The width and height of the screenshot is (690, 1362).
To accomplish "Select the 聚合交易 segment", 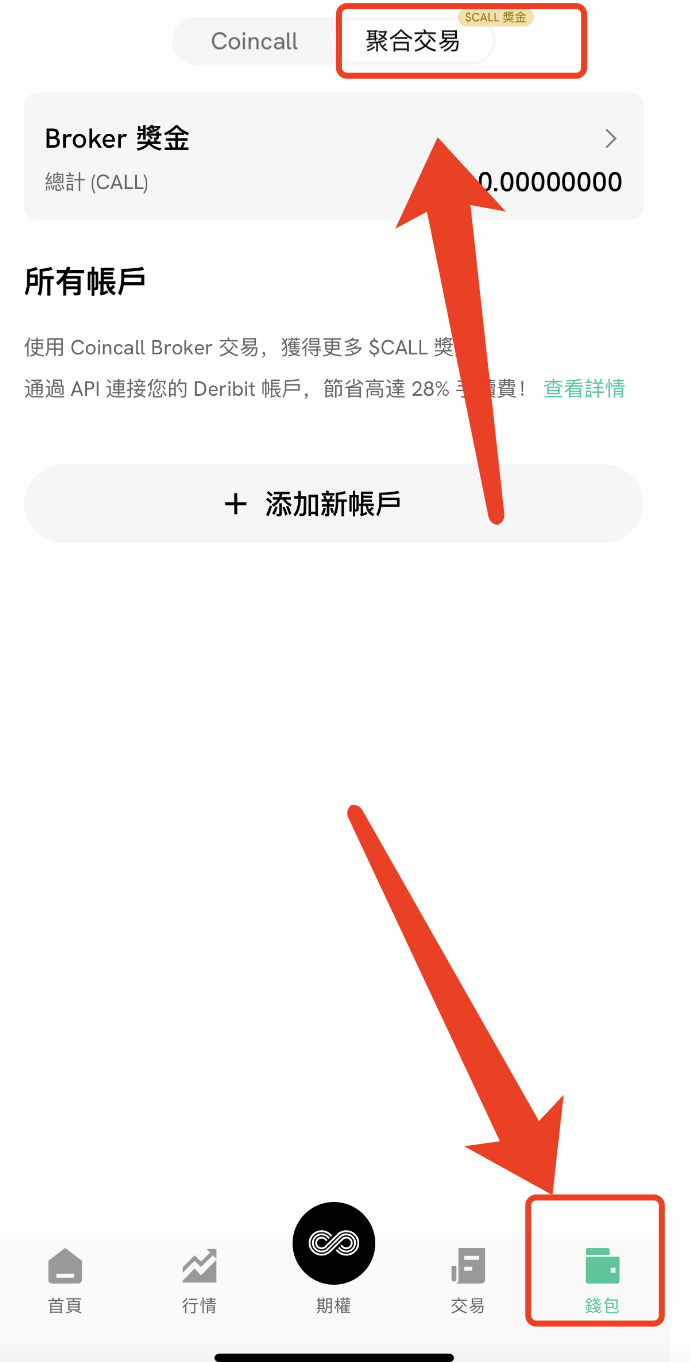I will click(x=413, y=42).
